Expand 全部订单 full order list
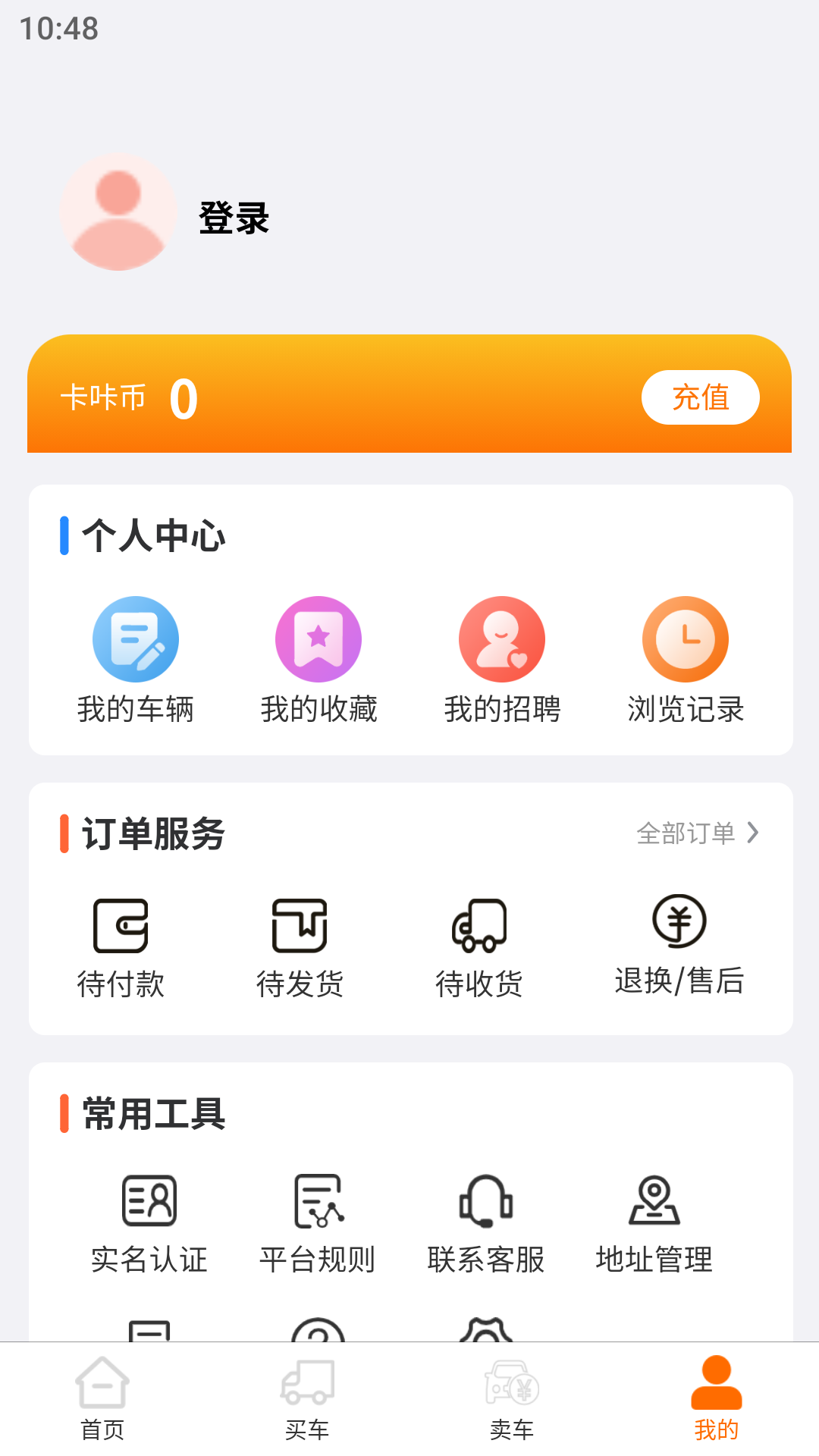This screenshot has height=1456, width=819. tap(698, 832)
